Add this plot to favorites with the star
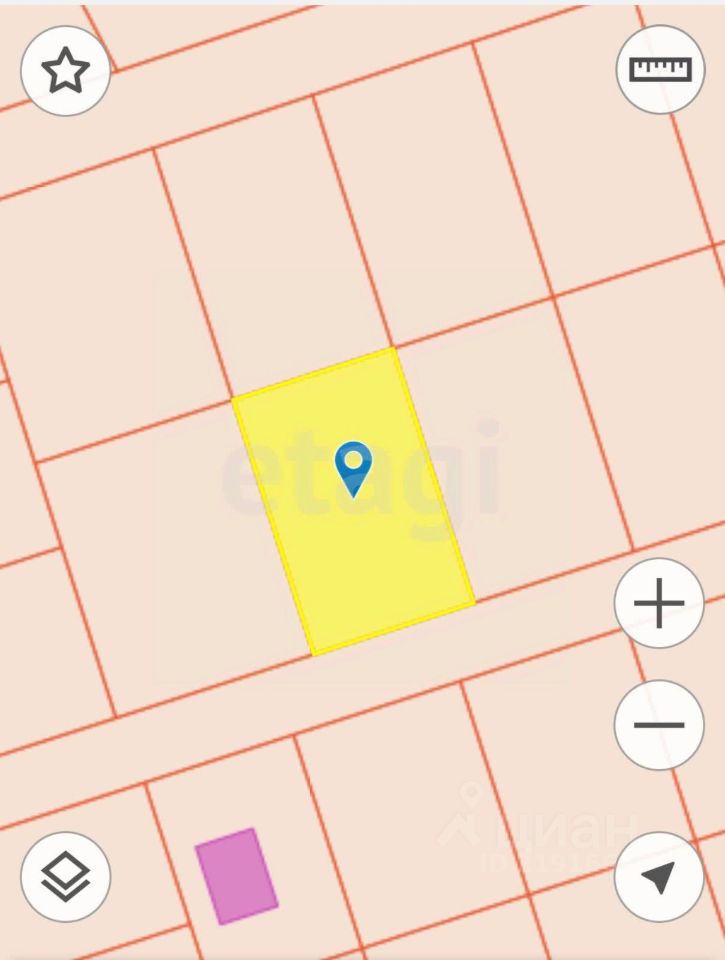 coord(65,71)
